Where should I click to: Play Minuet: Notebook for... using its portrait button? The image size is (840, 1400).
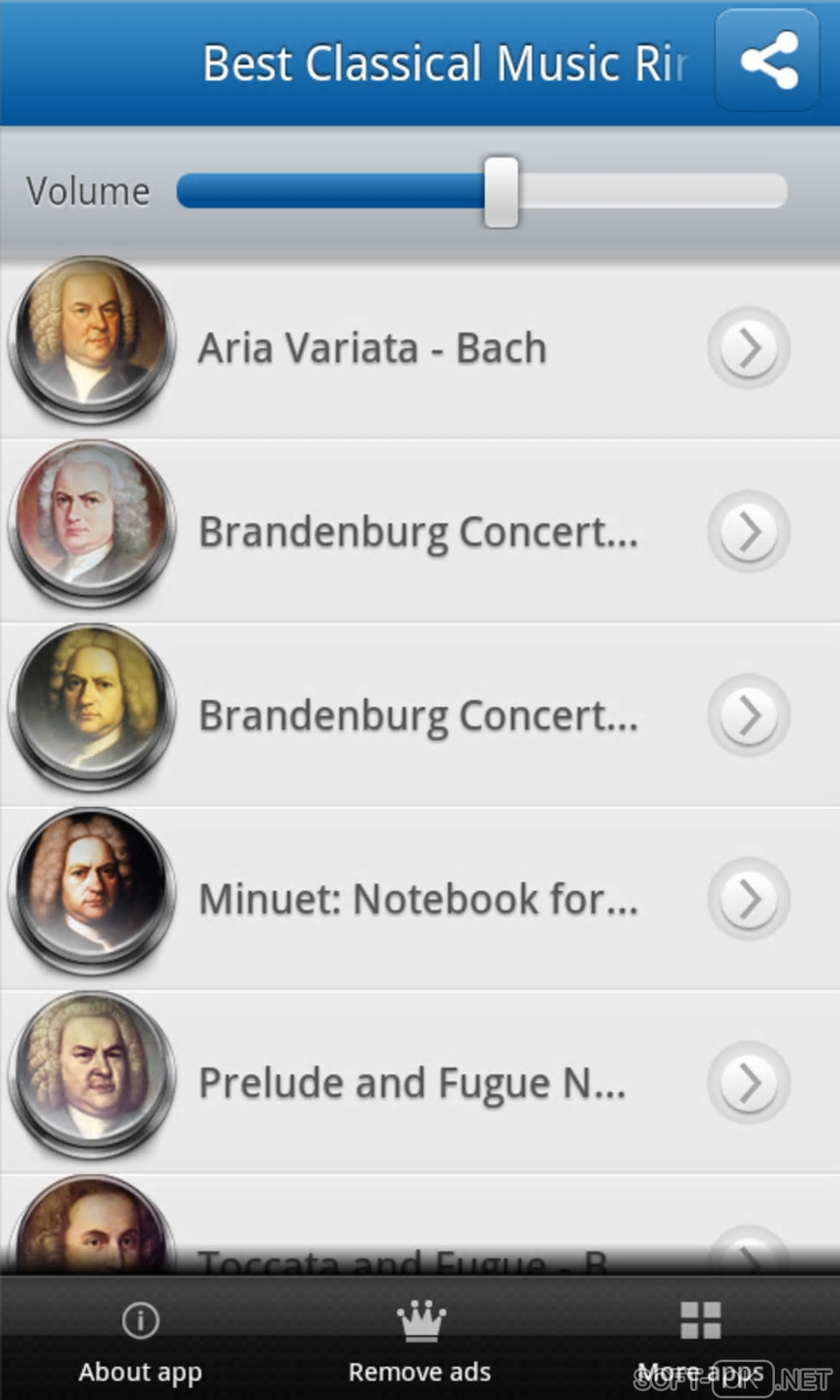coord(91,891)
